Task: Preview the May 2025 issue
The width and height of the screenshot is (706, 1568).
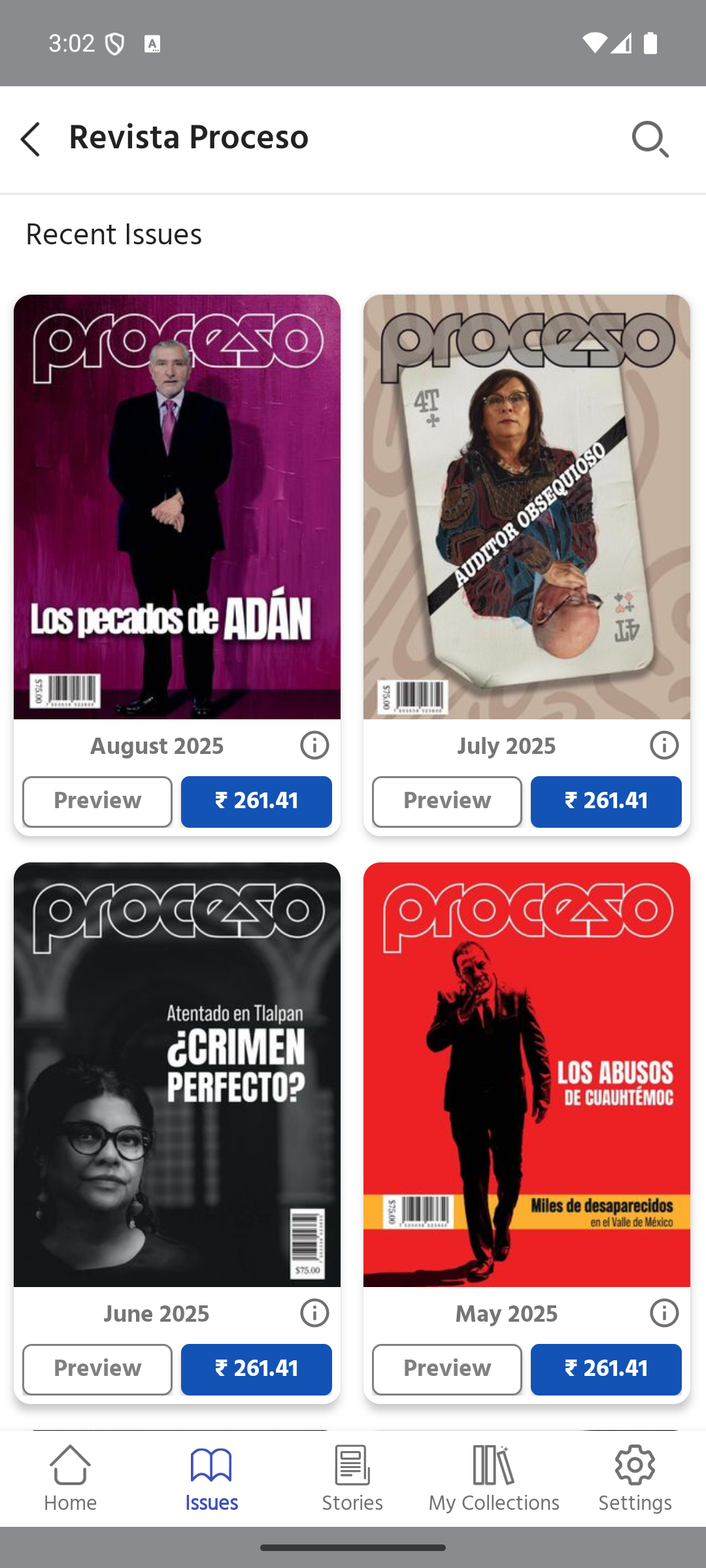Action: tap(447, 1369)
